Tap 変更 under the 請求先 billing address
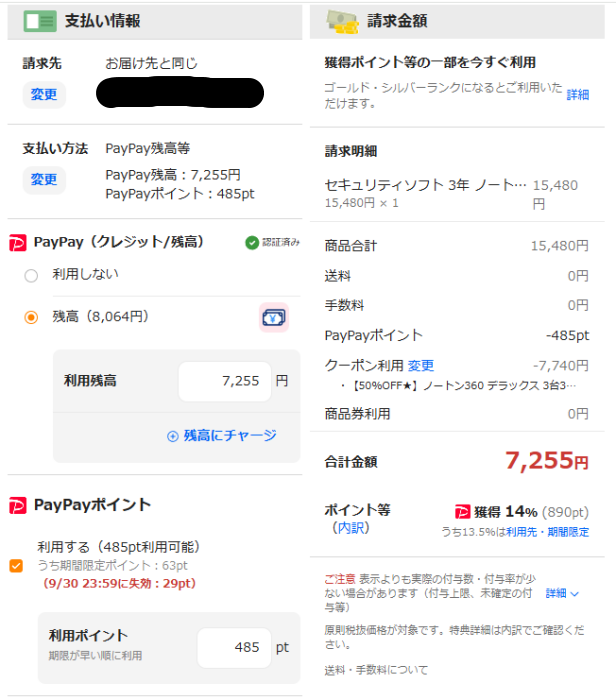This screenshot has width=616, height=700. point(44,95)
